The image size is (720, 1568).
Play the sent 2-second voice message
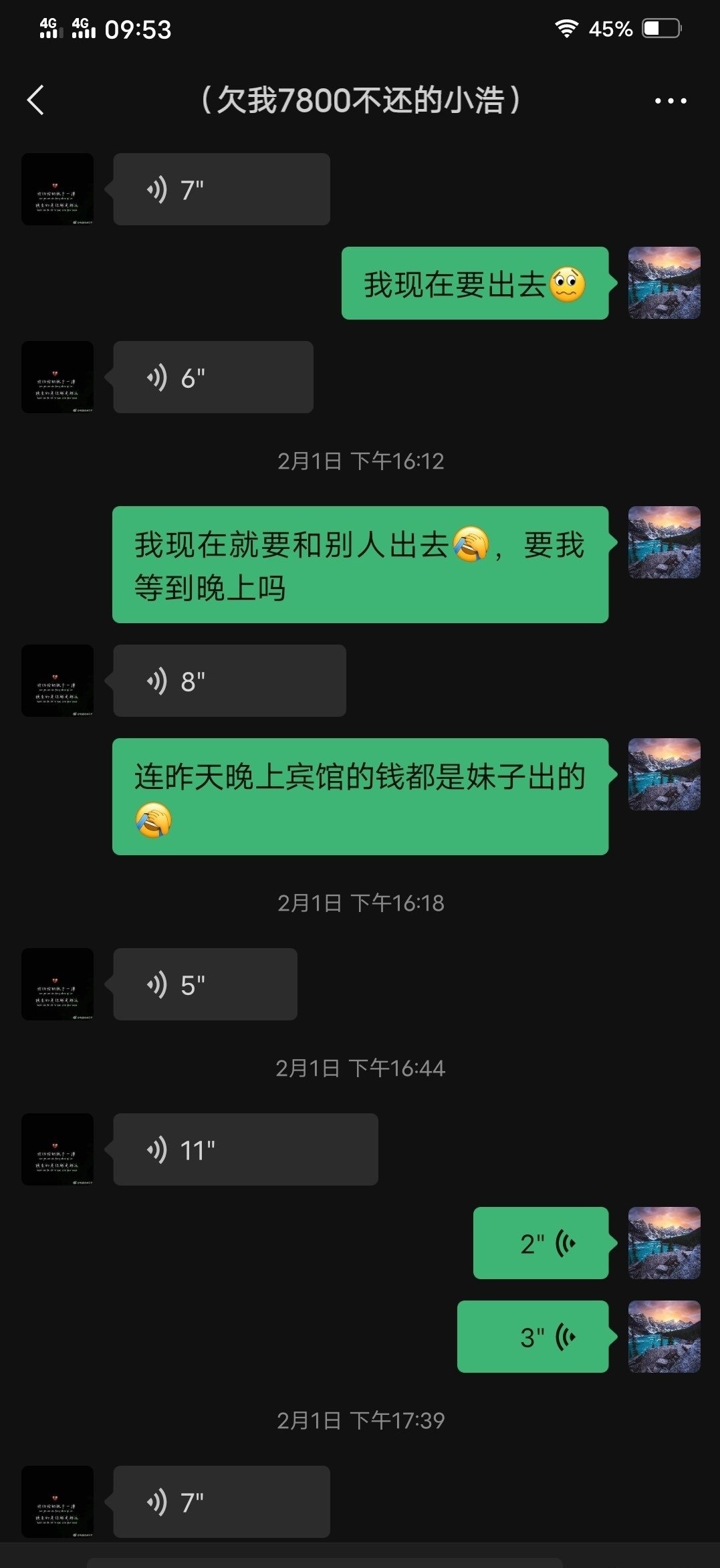pyautogui.click(x=540, y=1243)
